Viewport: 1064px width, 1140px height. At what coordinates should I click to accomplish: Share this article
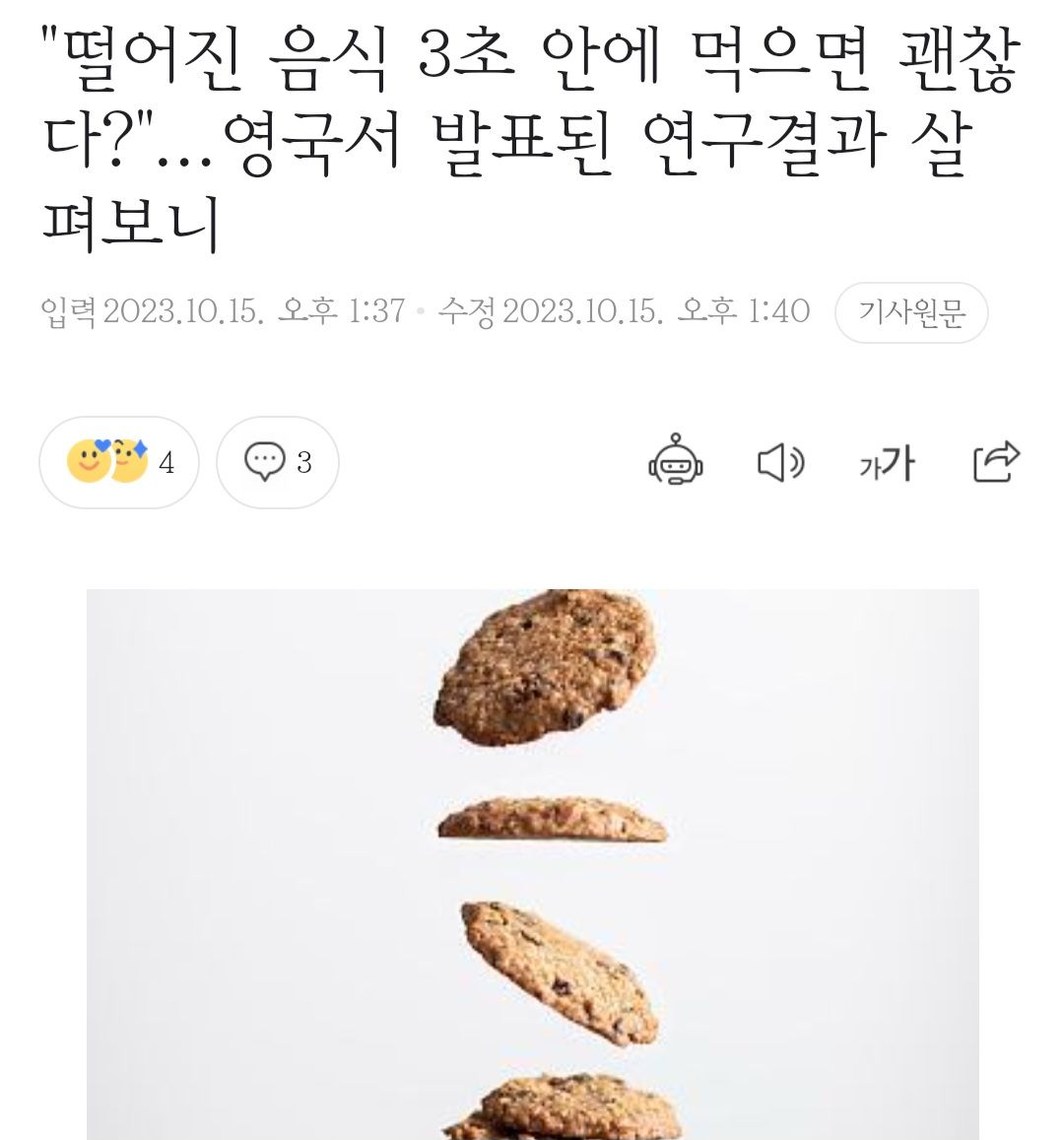click(995, 461)
